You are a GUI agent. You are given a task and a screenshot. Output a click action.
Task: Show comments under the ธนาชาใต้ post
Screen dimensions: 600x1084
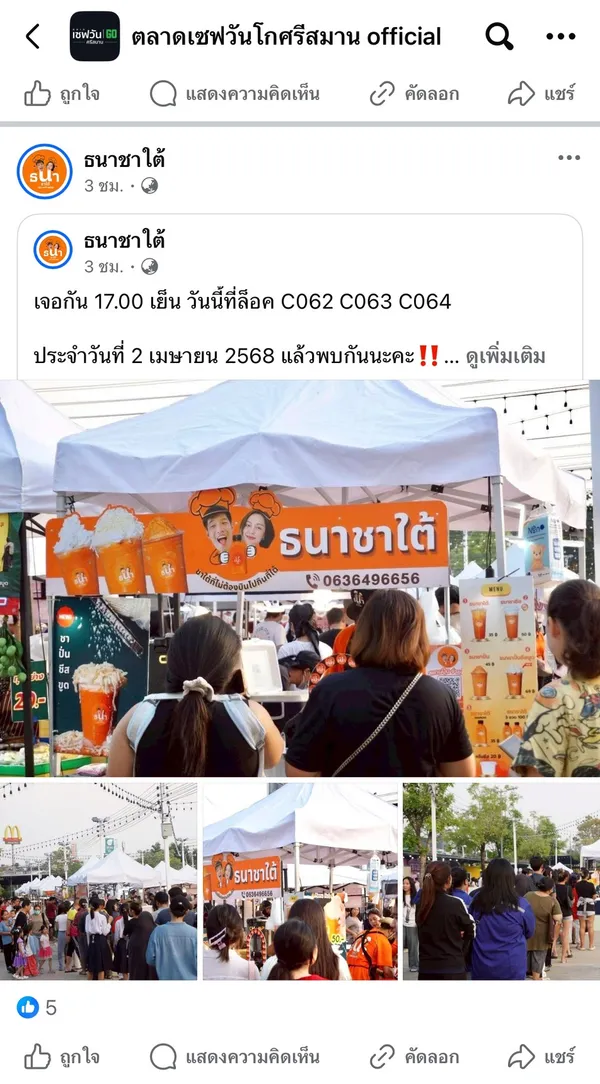[235, 1056]
